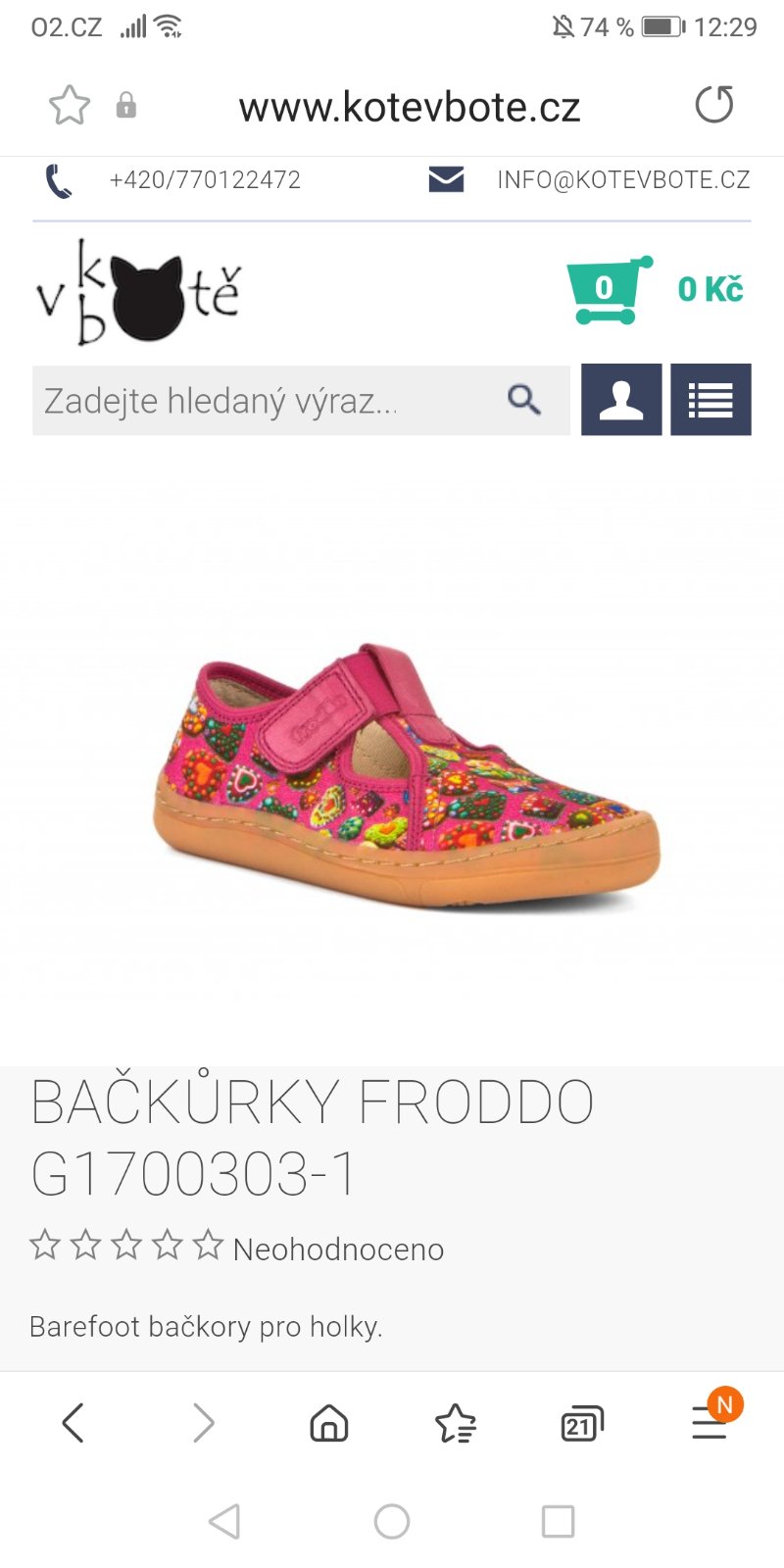Open the browser home page

[x=329, y=1423]
